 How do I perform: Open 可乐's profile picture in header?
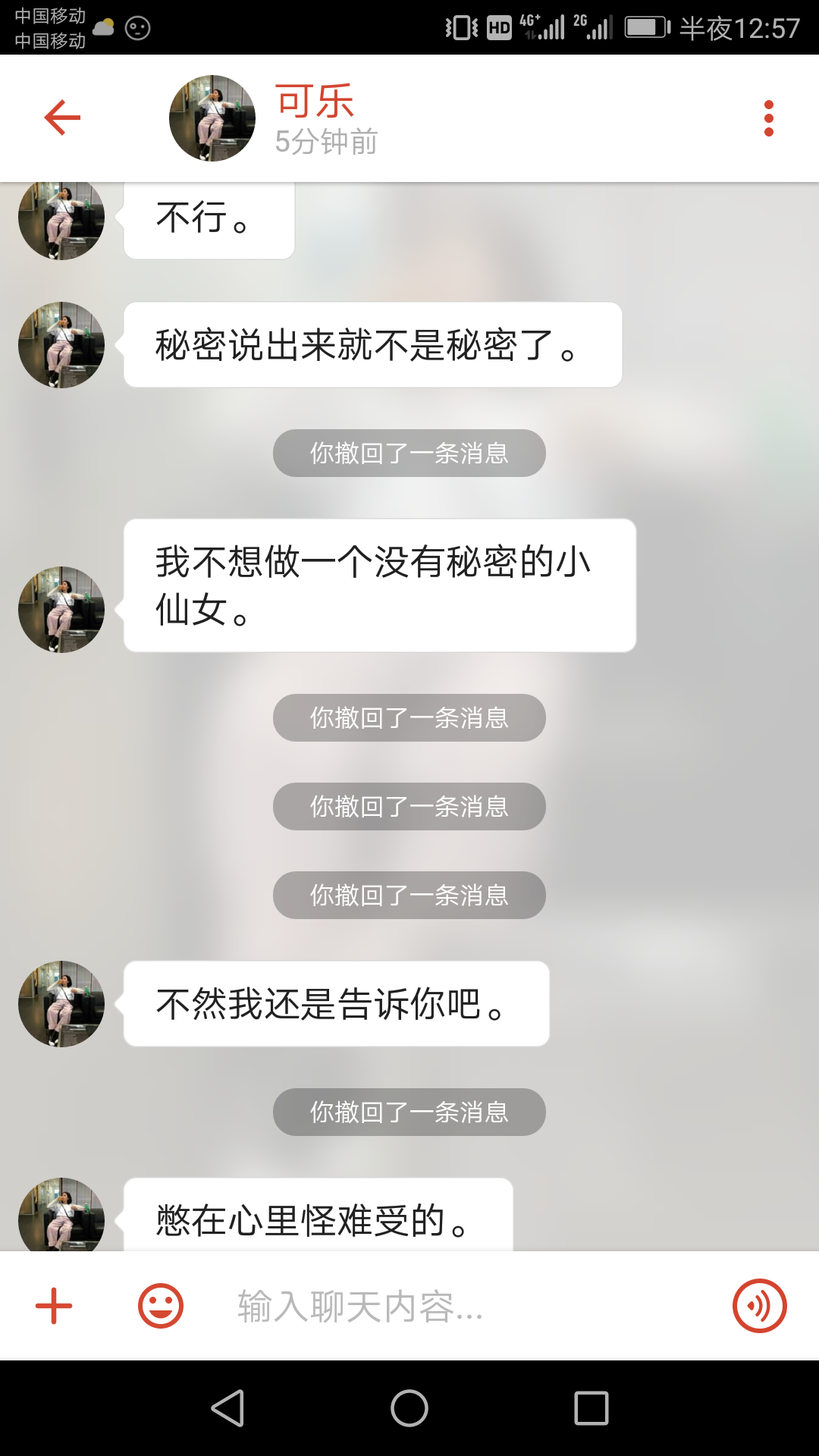[212, 118]
